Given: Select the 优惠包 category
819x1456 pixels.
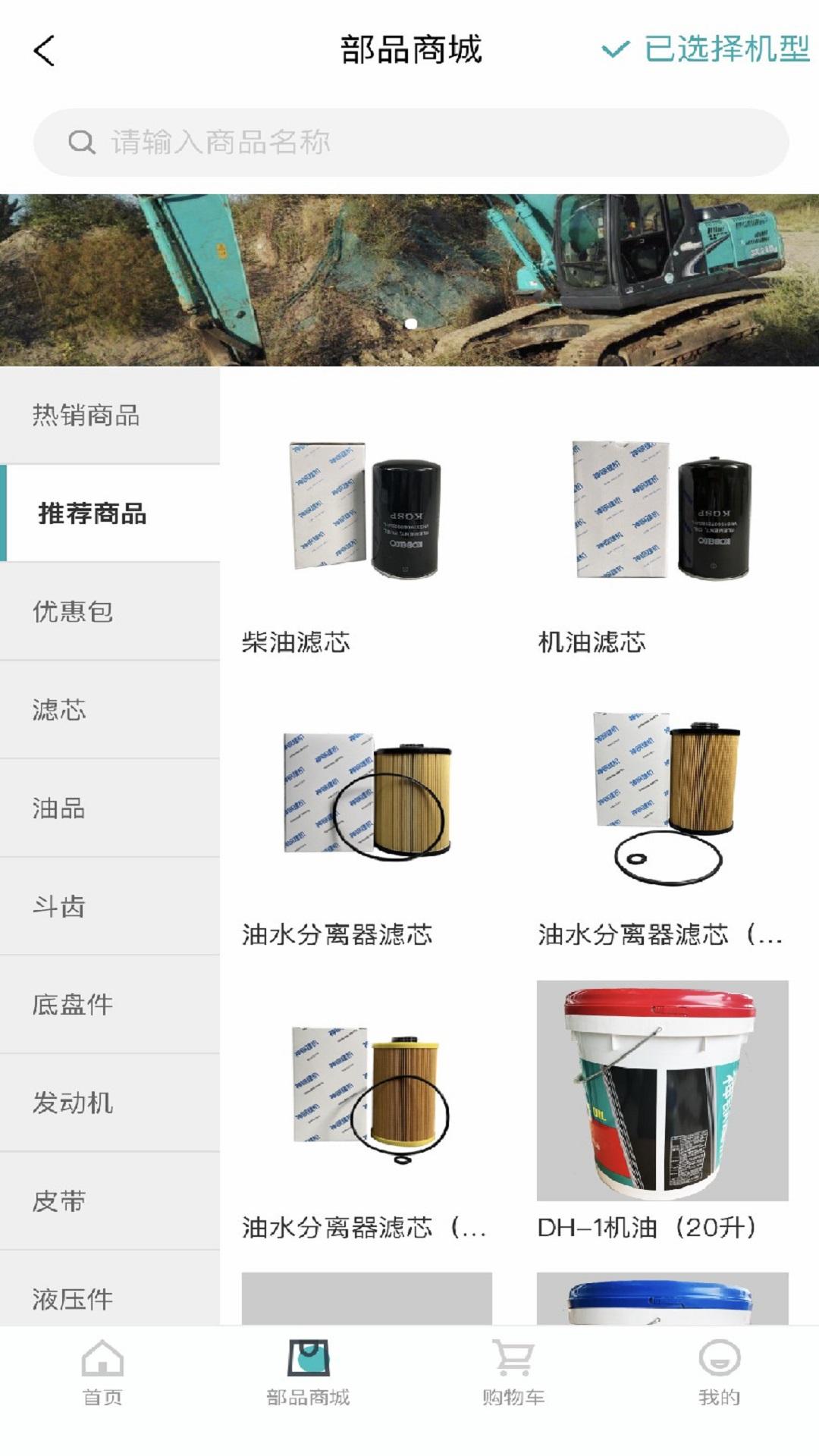Looking at the screenshot, I should (110, 611).
